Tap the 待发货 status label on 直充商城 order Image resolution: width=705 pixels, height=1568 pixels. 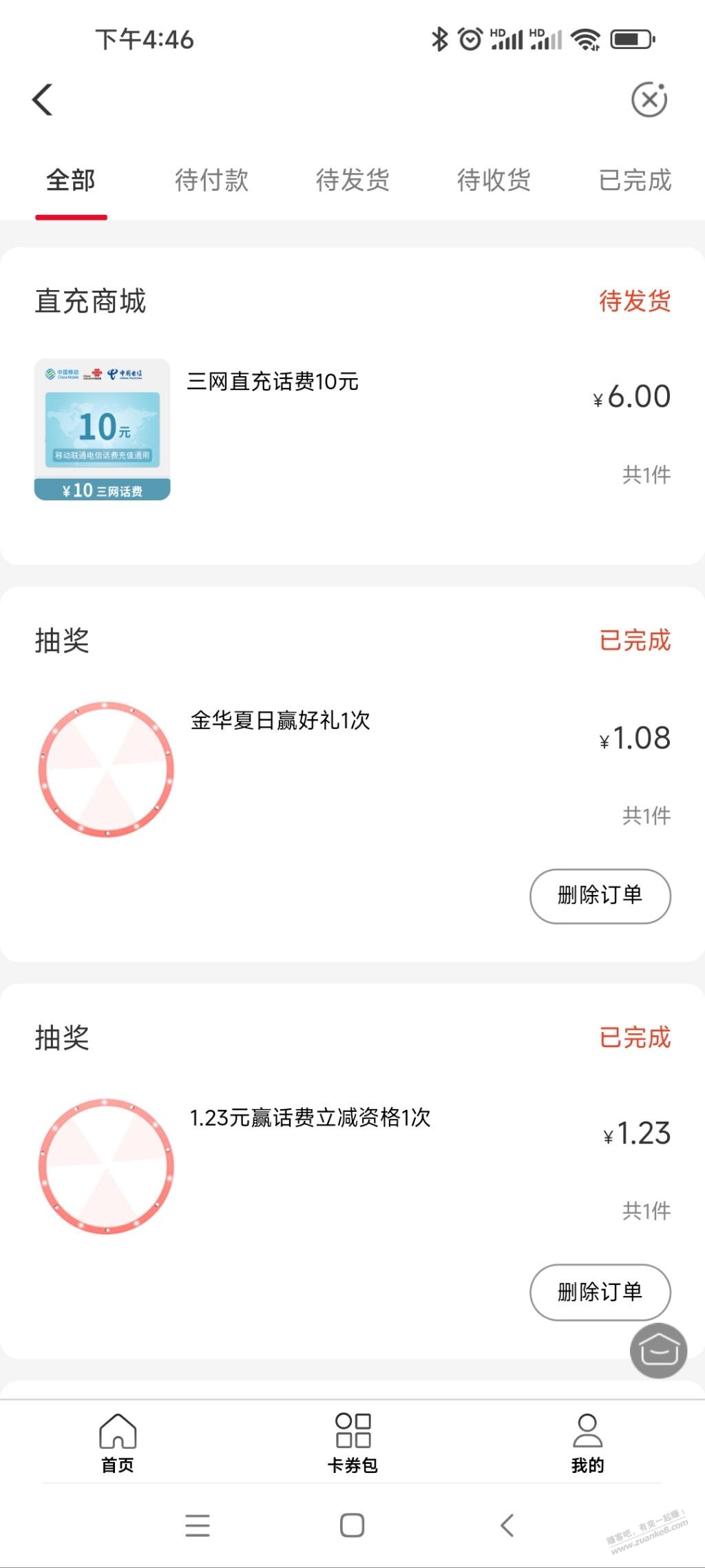pos(633,300)
